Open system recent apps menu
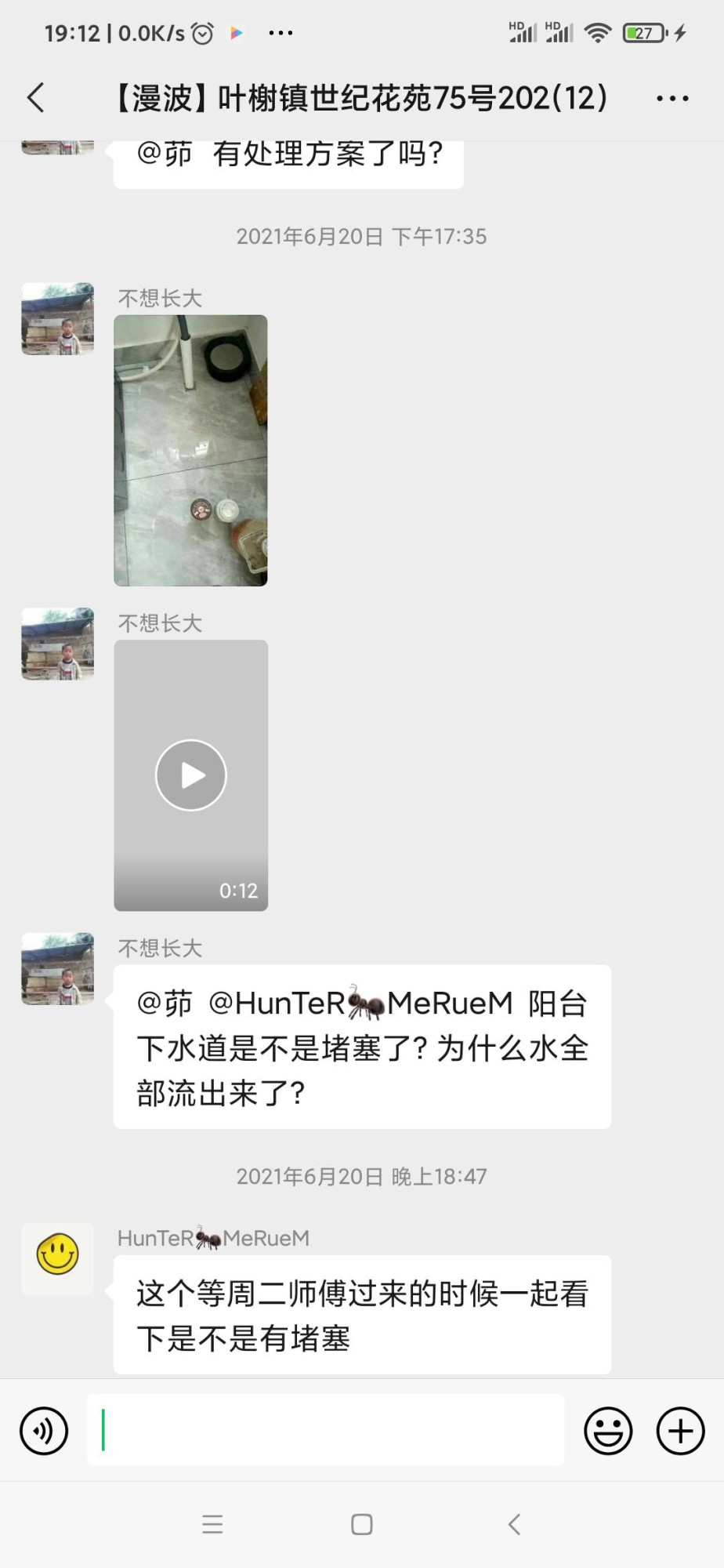 212,1524
